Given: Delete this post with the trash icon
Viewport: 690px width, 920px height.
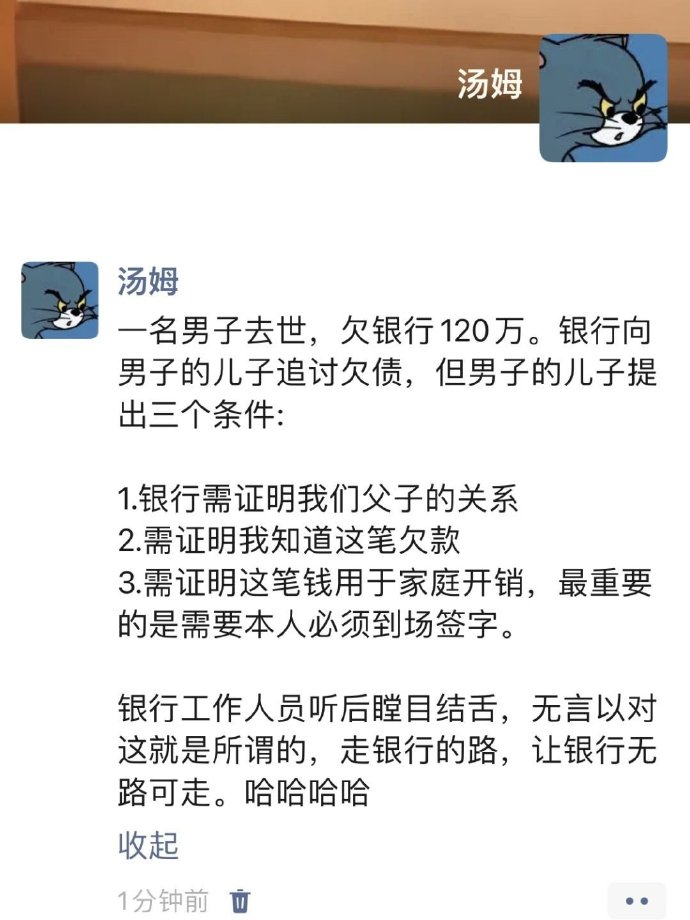Looking at the screenshot, I should 240,901.
